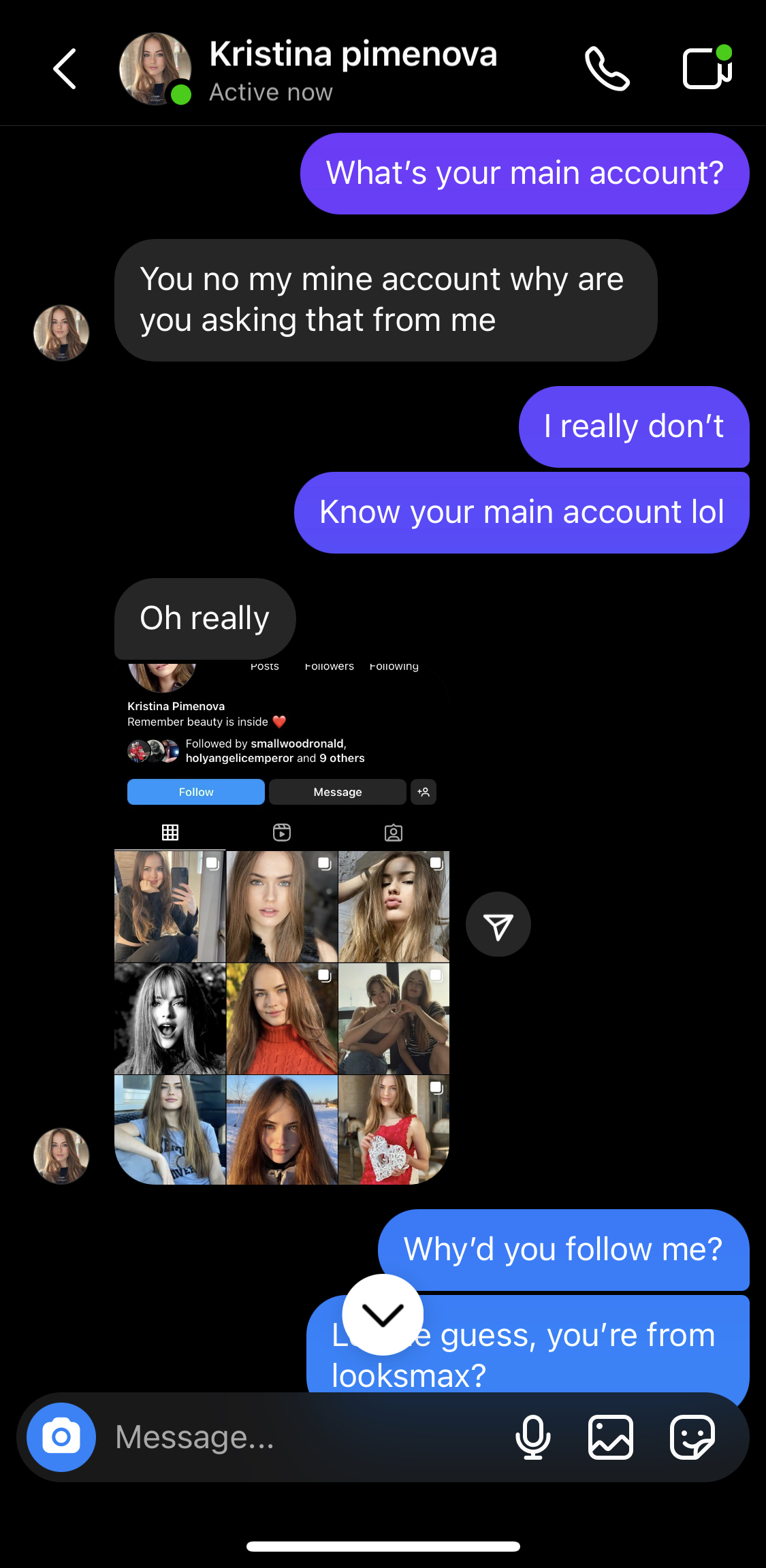Start a voice call with Kristina
This screenshot has height=1568, width=766.
607,69
